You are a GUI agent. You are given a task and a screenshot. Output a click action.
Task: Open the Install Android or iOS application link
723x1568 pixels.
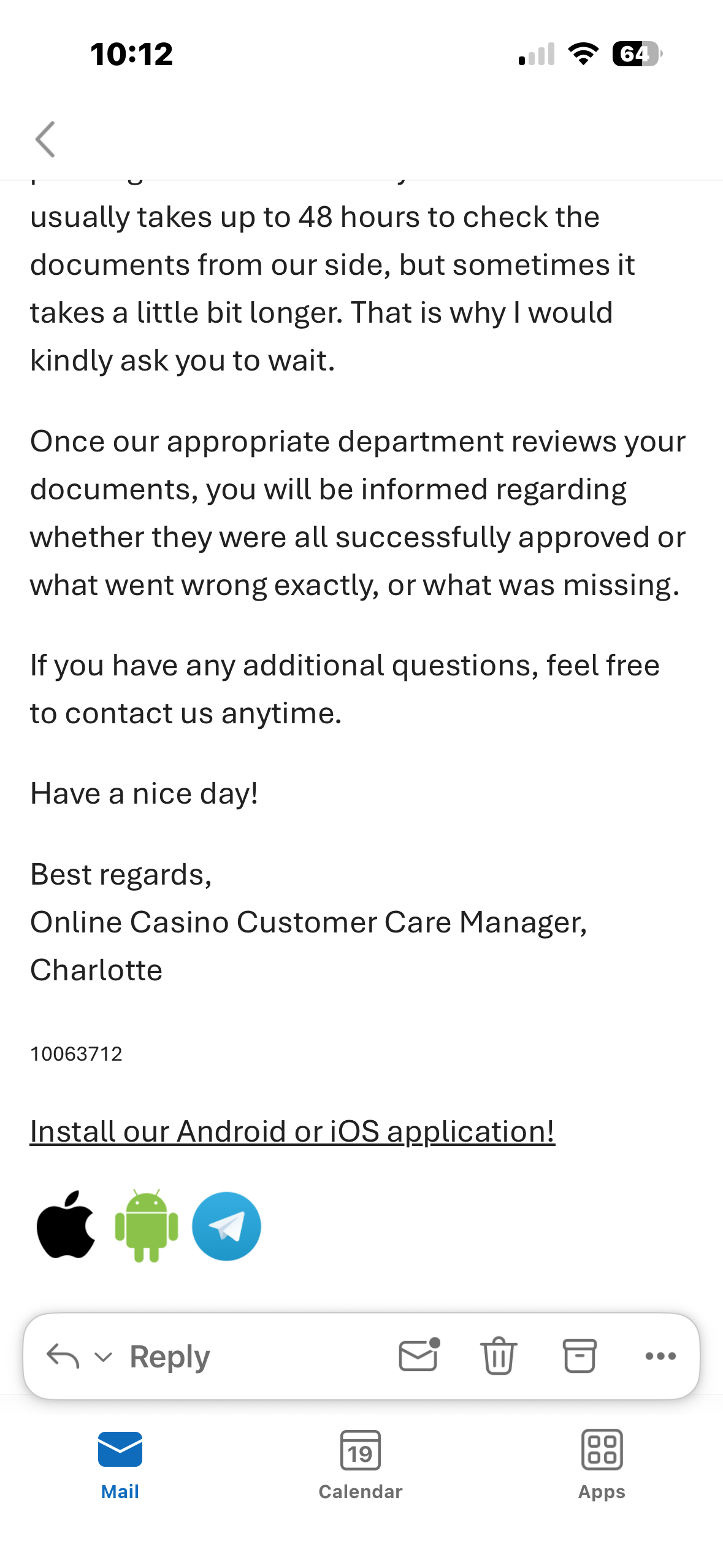293,1131
